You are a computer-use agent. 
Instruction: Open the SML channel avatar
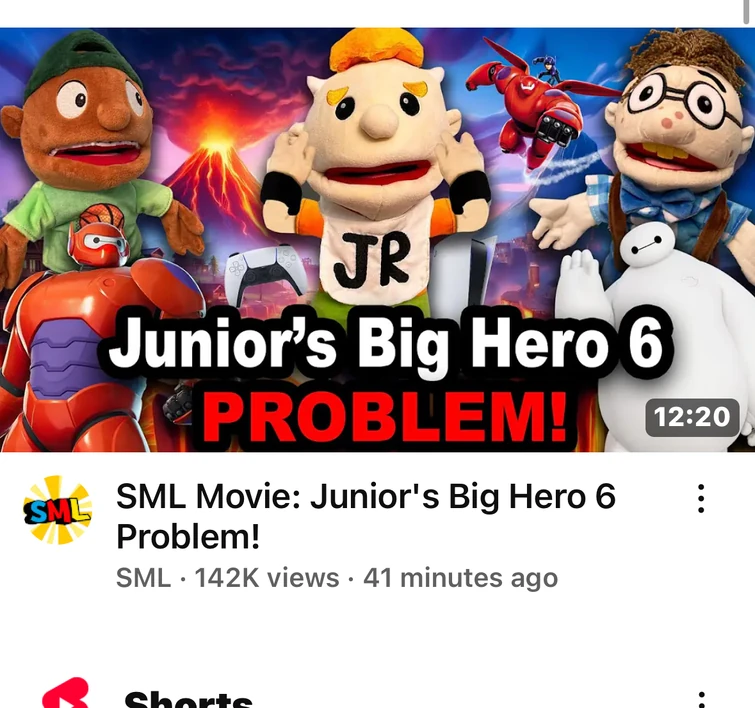56,510
